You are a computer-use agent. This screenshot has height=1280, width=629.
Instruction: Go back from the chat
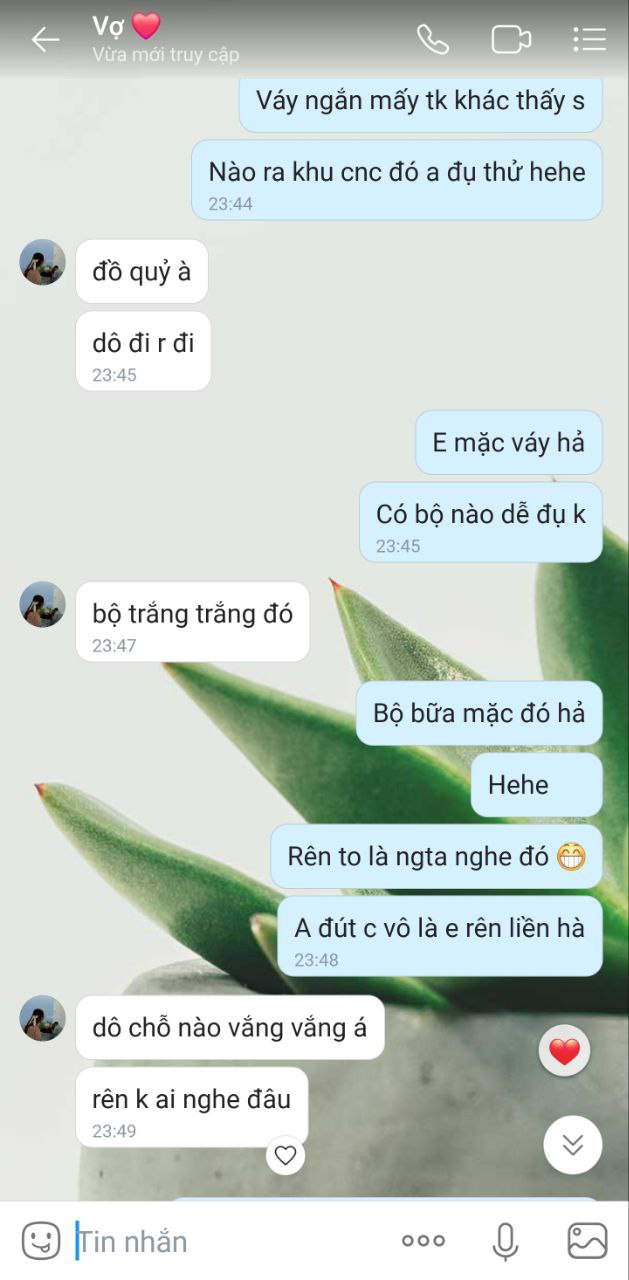coord(45,39)
